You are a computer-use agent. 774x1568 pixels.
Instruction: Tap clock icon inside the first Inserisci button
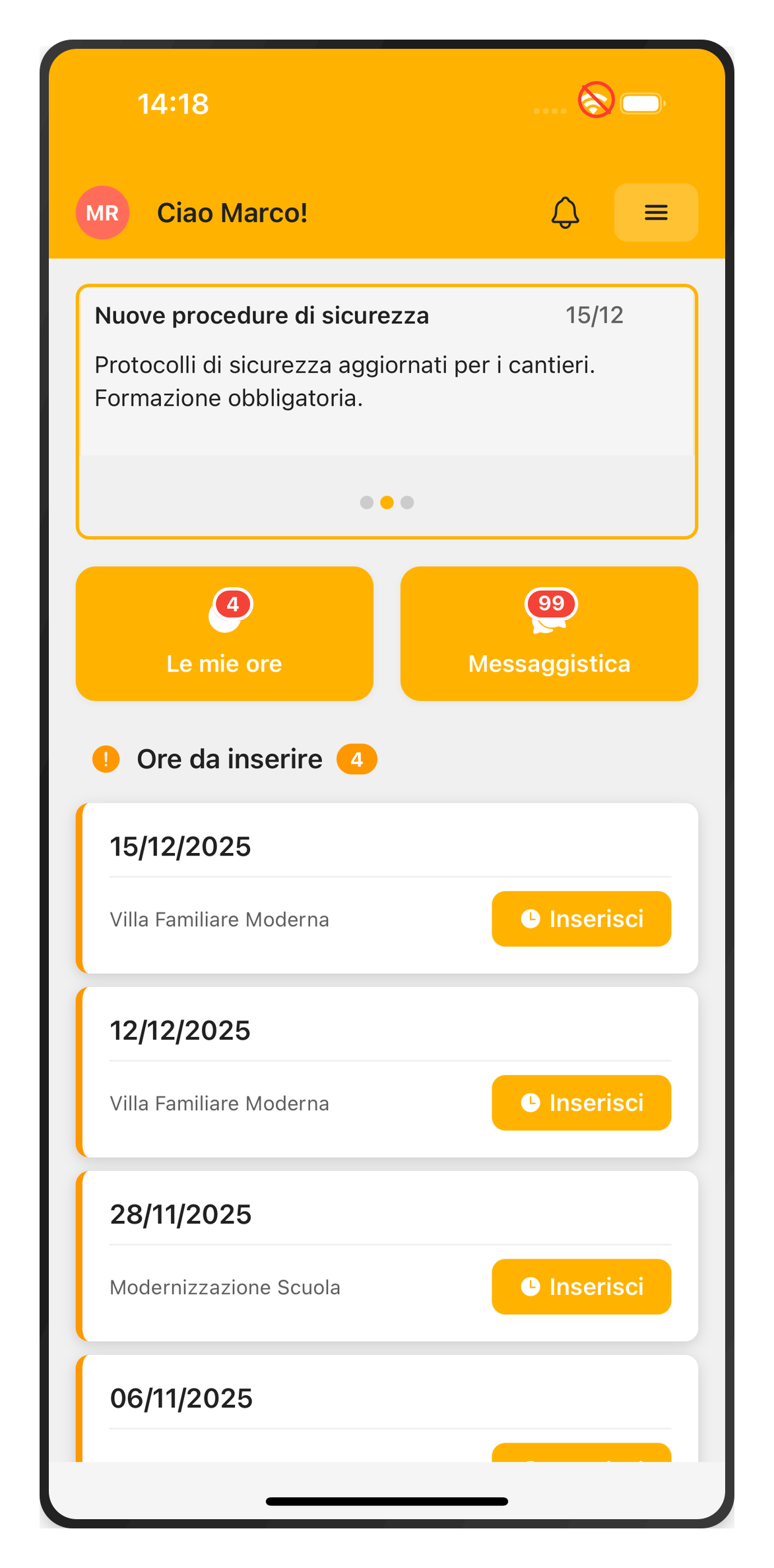click(531, 918)
